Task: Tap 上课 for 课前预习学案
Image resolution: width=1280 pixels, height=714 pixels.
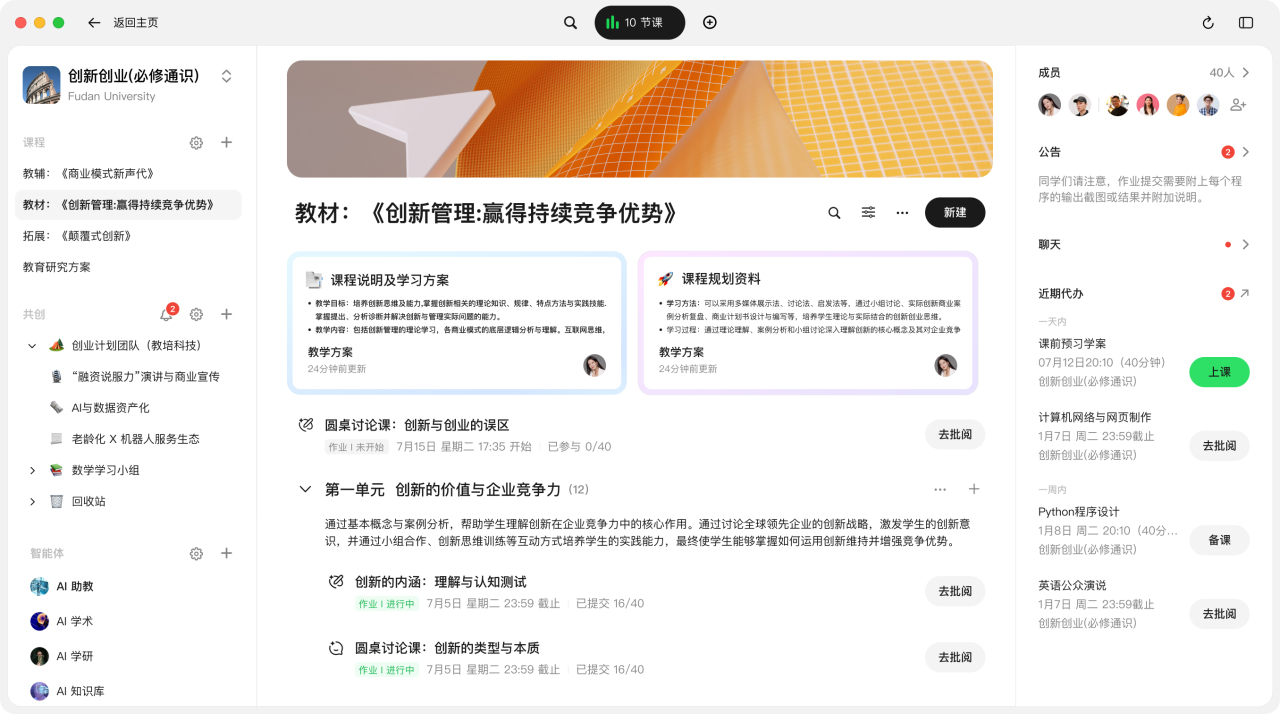Action: 1219,372
